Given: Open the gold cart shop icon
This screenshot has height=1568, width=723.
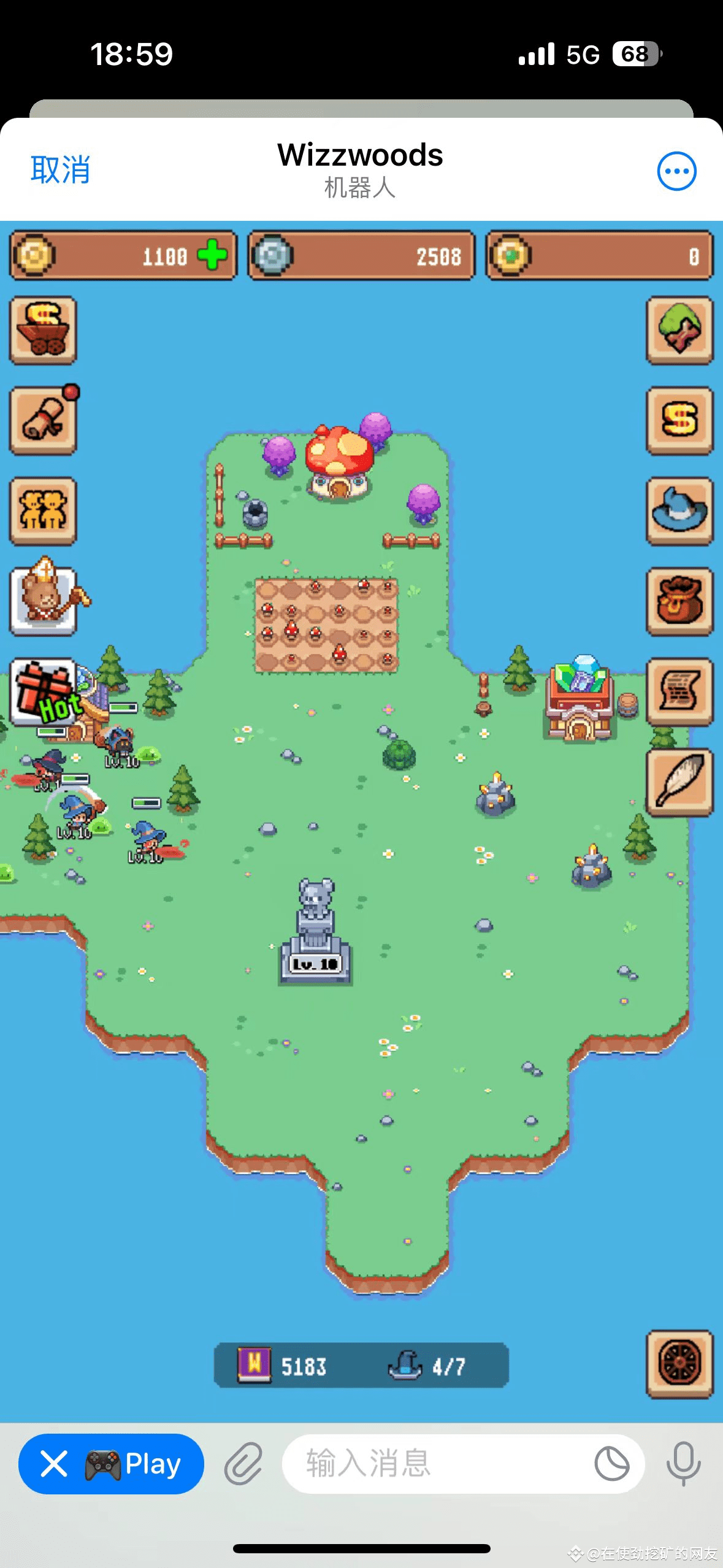Looking at the screenshot, I should 43,330.
